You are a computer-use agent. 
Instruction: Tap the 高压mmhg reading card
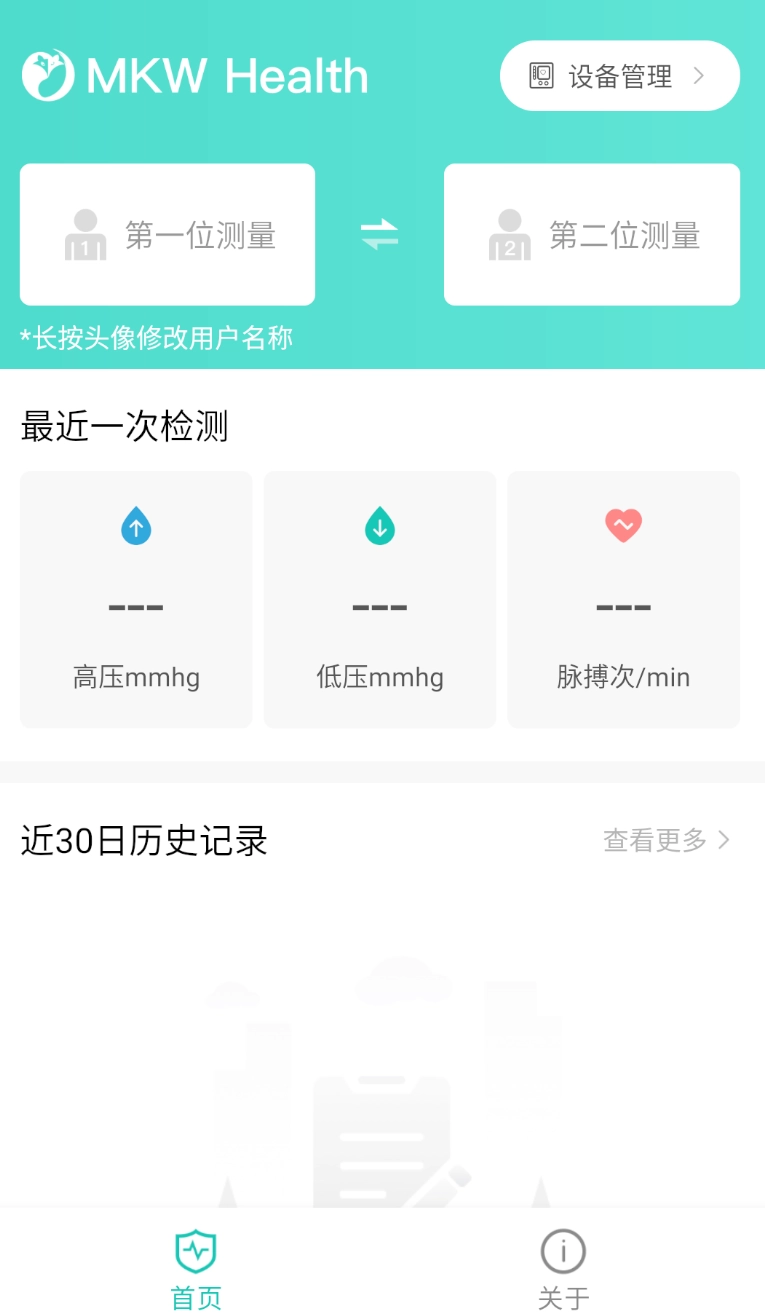click(136, 598)
